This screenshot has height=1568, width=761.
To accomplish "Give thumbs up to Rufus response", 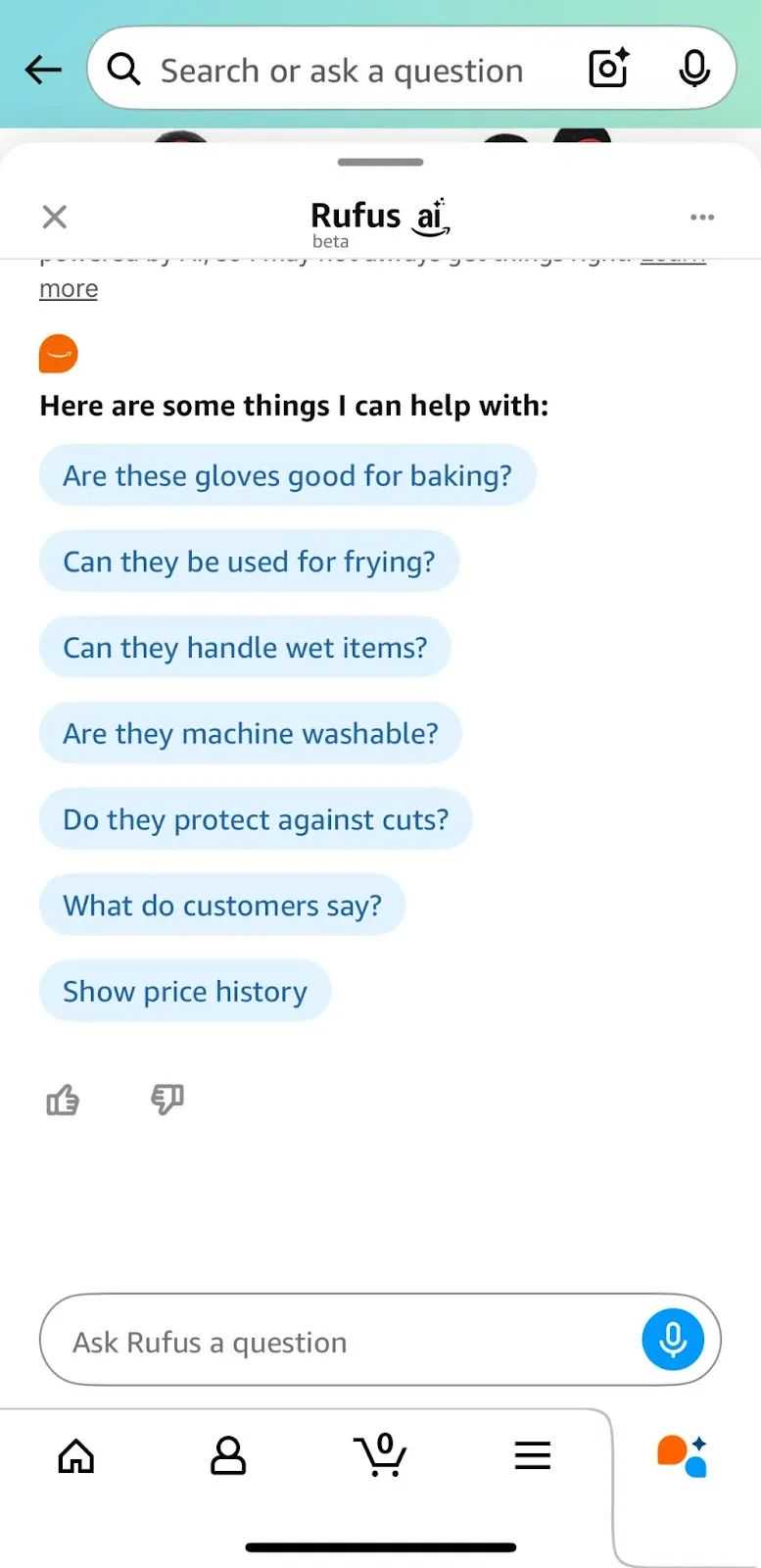I will click(63, 1101).
